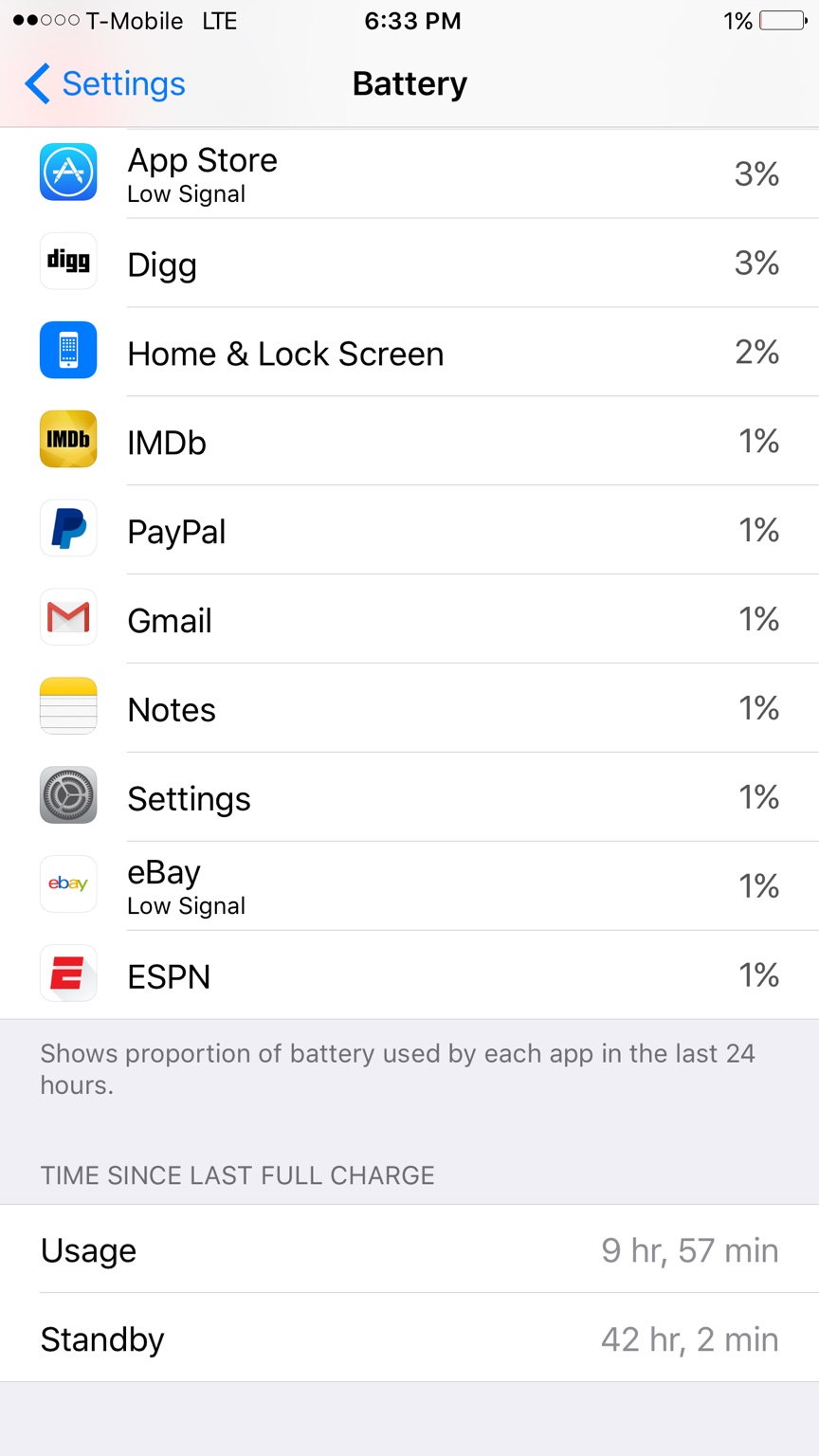Select the Digg battery usage row
The width and height of the screenshot is (819, 1456).
tap(409, 263)
